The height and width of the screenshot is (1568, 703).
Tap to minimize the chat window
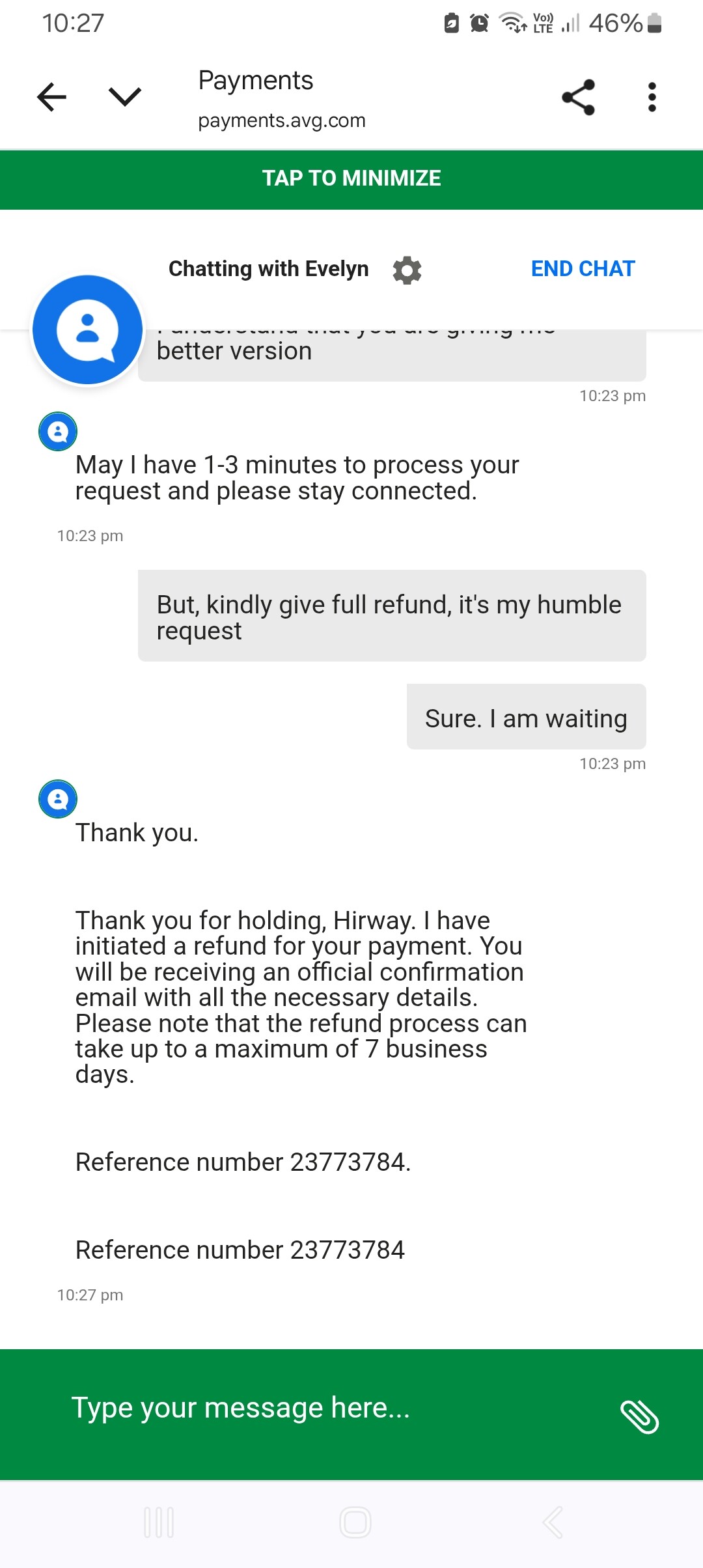(351, 178)
